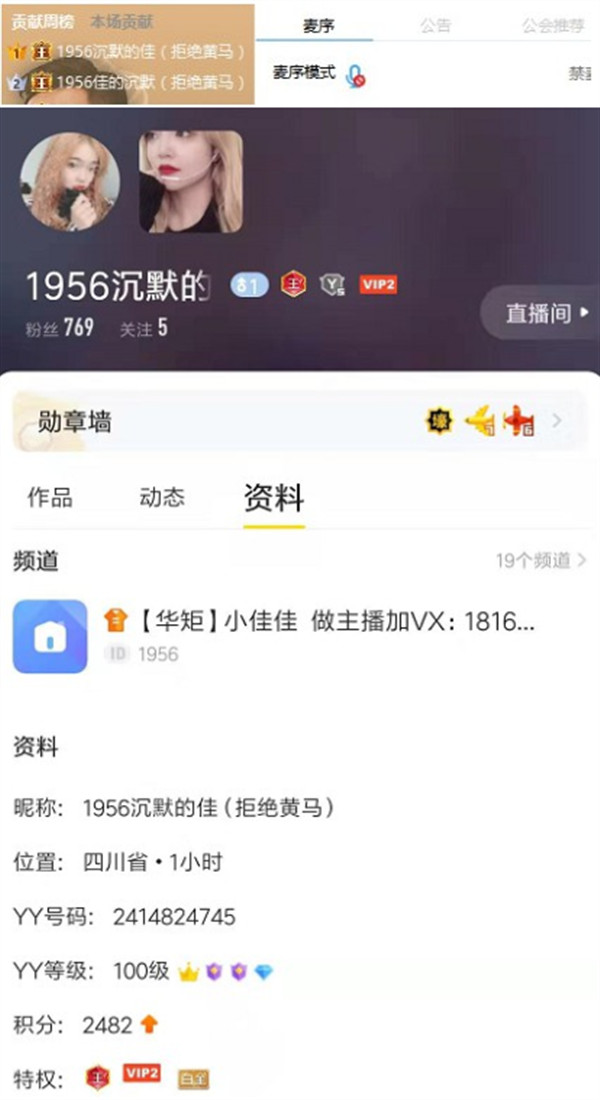Switch to the 公告 tab
The height and width of the screenshot is (1100, 600).
coord(436,26)
